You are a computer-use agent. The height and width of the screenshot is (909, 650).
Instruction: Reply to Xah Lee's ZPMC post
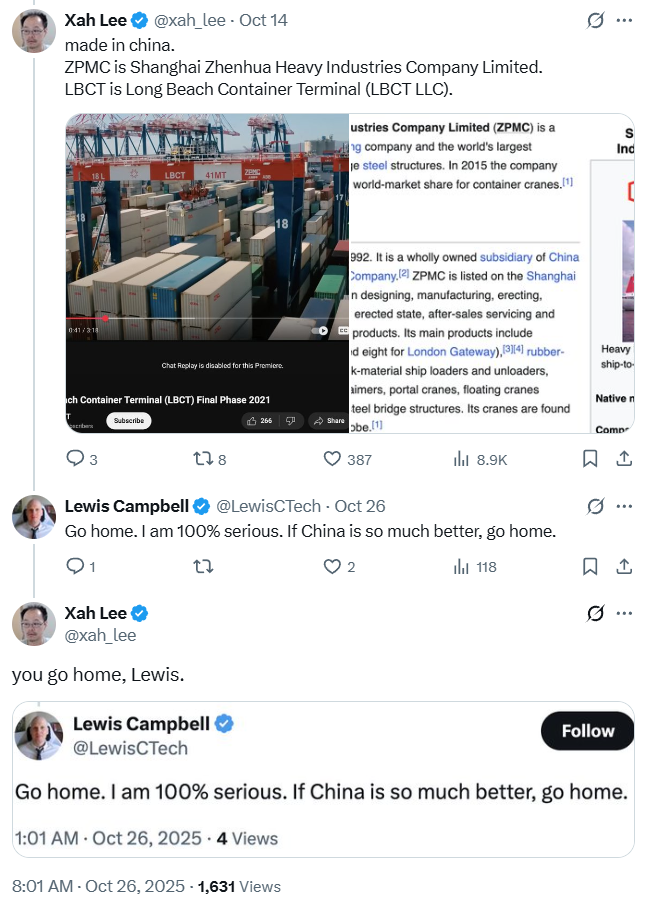click(x=75, y=459)
